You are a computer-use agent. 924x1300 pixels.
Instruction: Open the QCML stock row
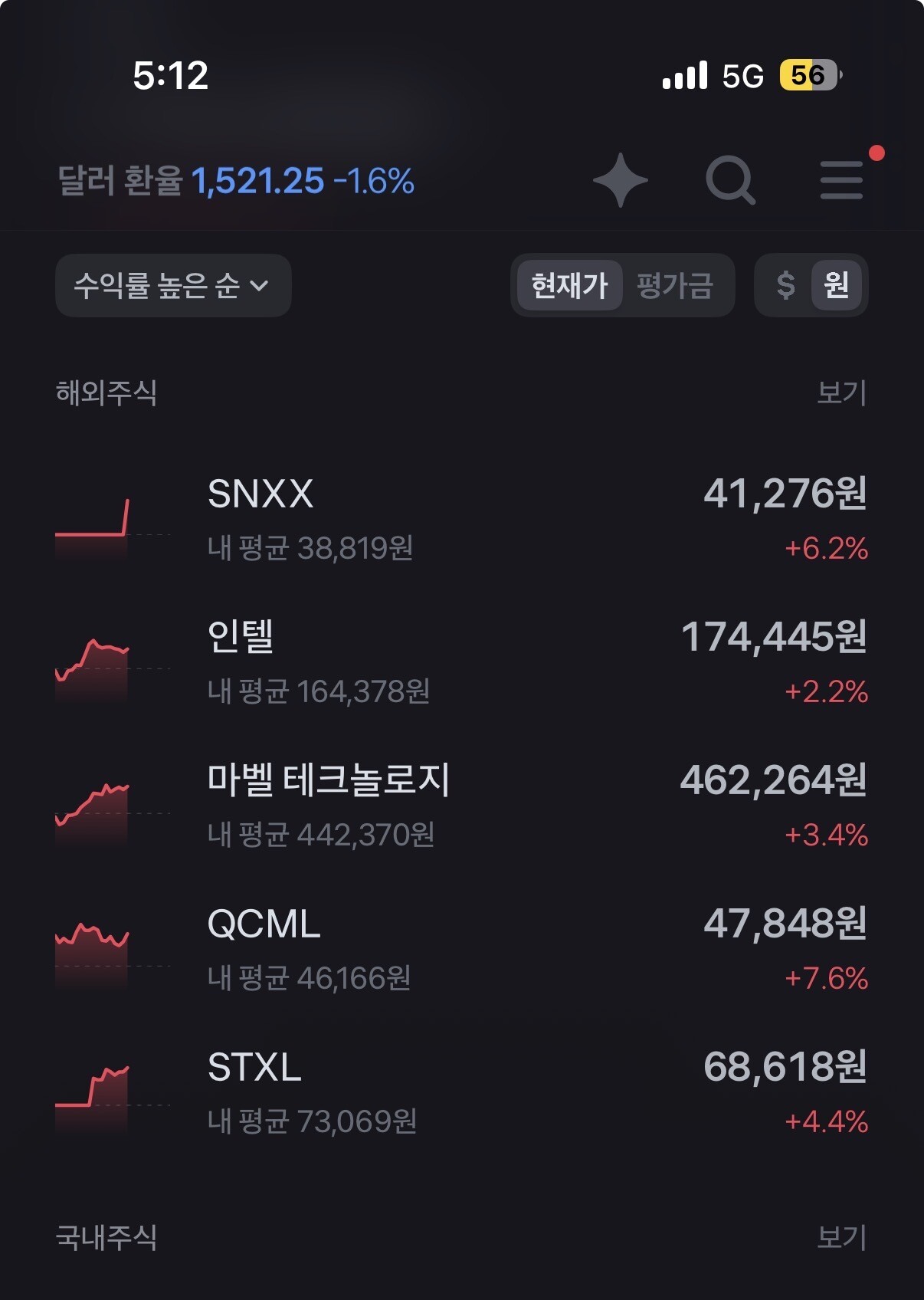462,951
